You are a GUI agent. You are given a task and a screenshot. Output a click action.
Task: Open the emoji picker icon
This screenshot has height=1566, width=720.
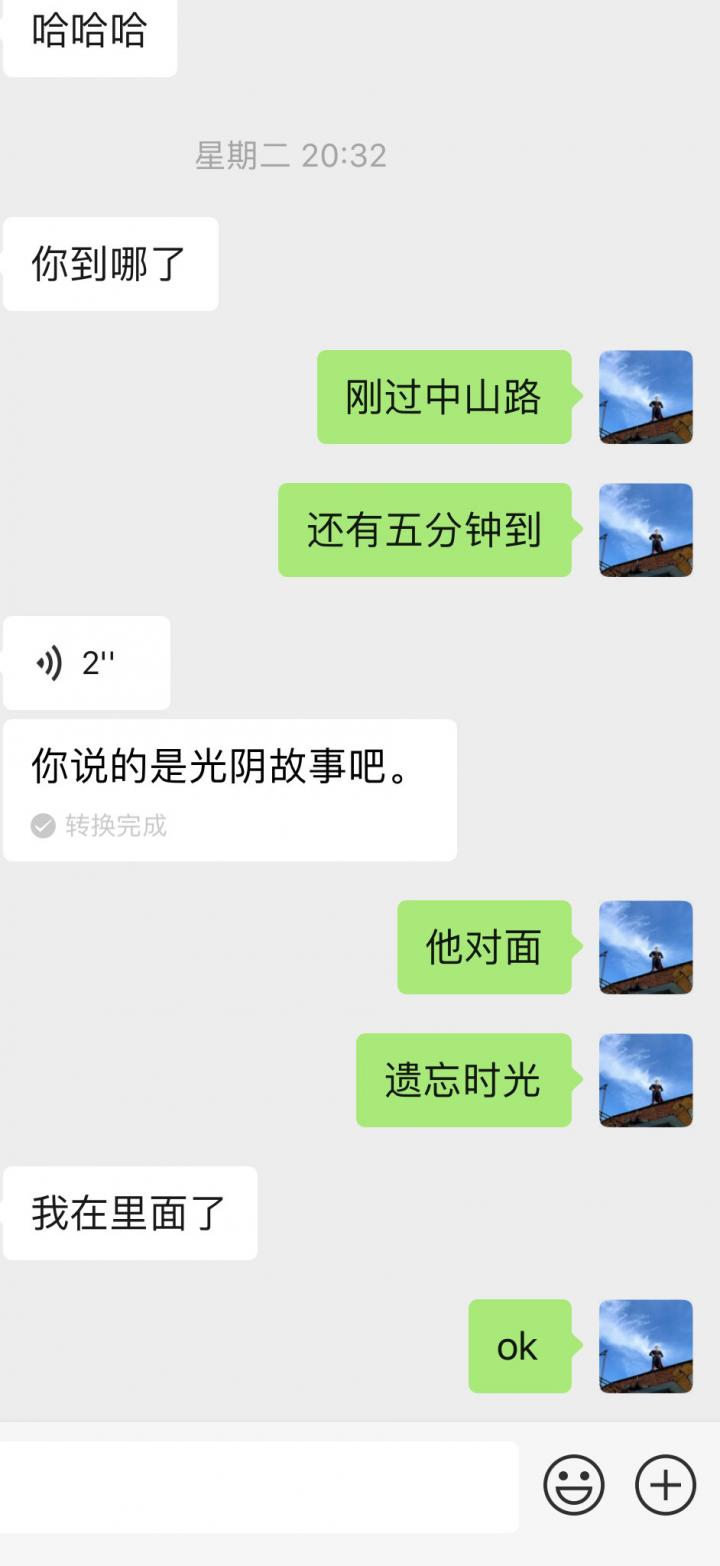coord(575,1484)
